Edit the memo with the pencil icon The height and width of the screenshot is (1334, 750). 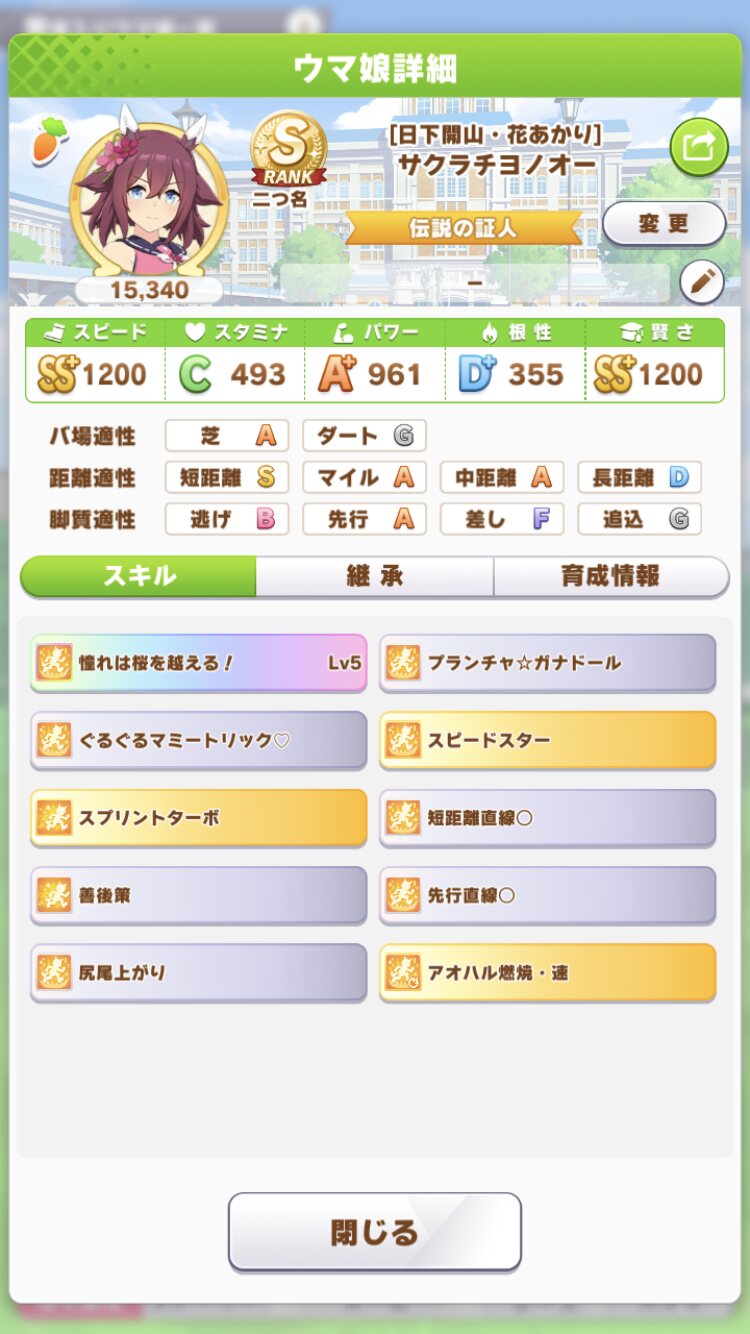[701, 283]
